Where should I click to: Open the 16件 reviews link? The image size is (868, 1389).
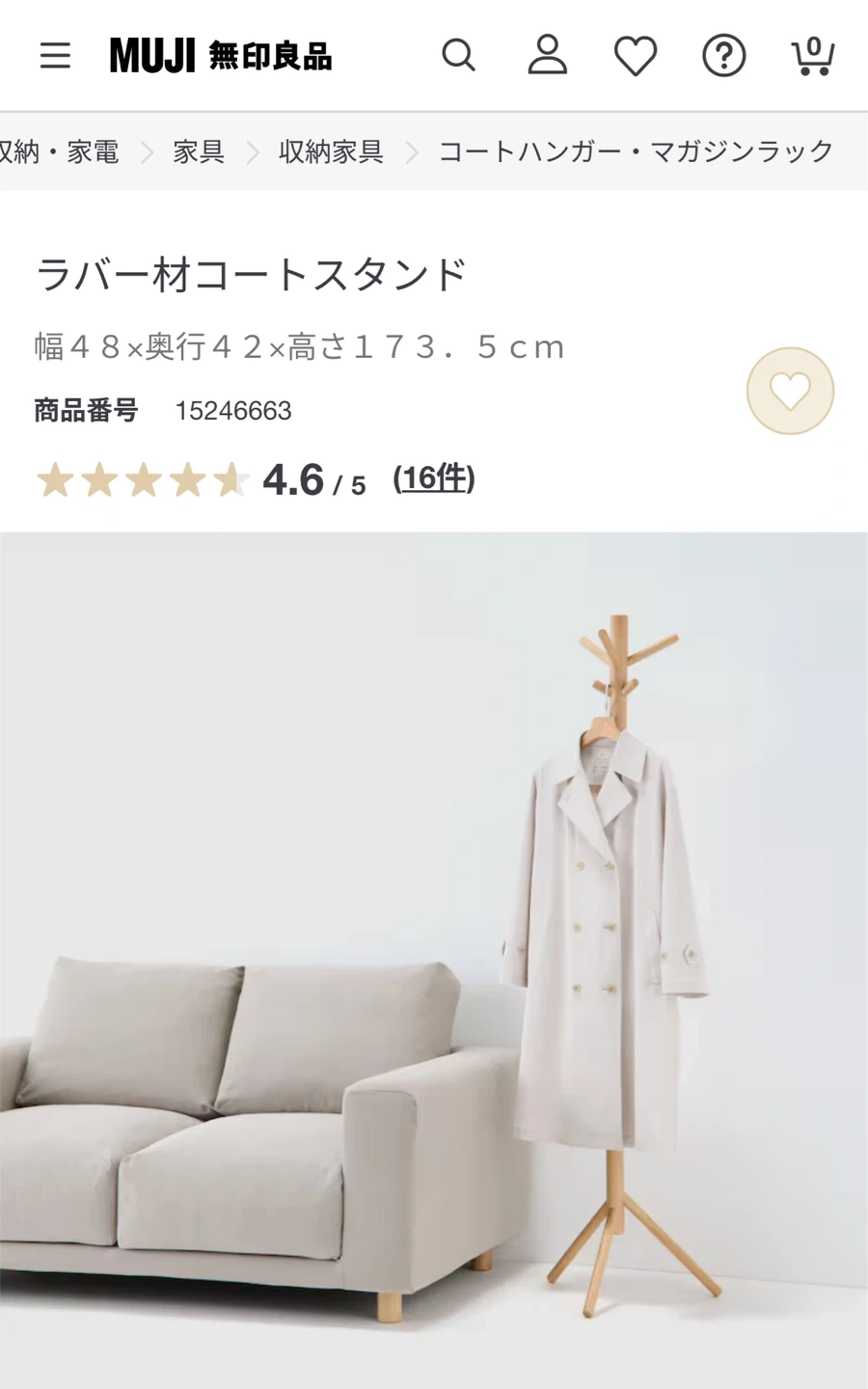tap(434, 478)
